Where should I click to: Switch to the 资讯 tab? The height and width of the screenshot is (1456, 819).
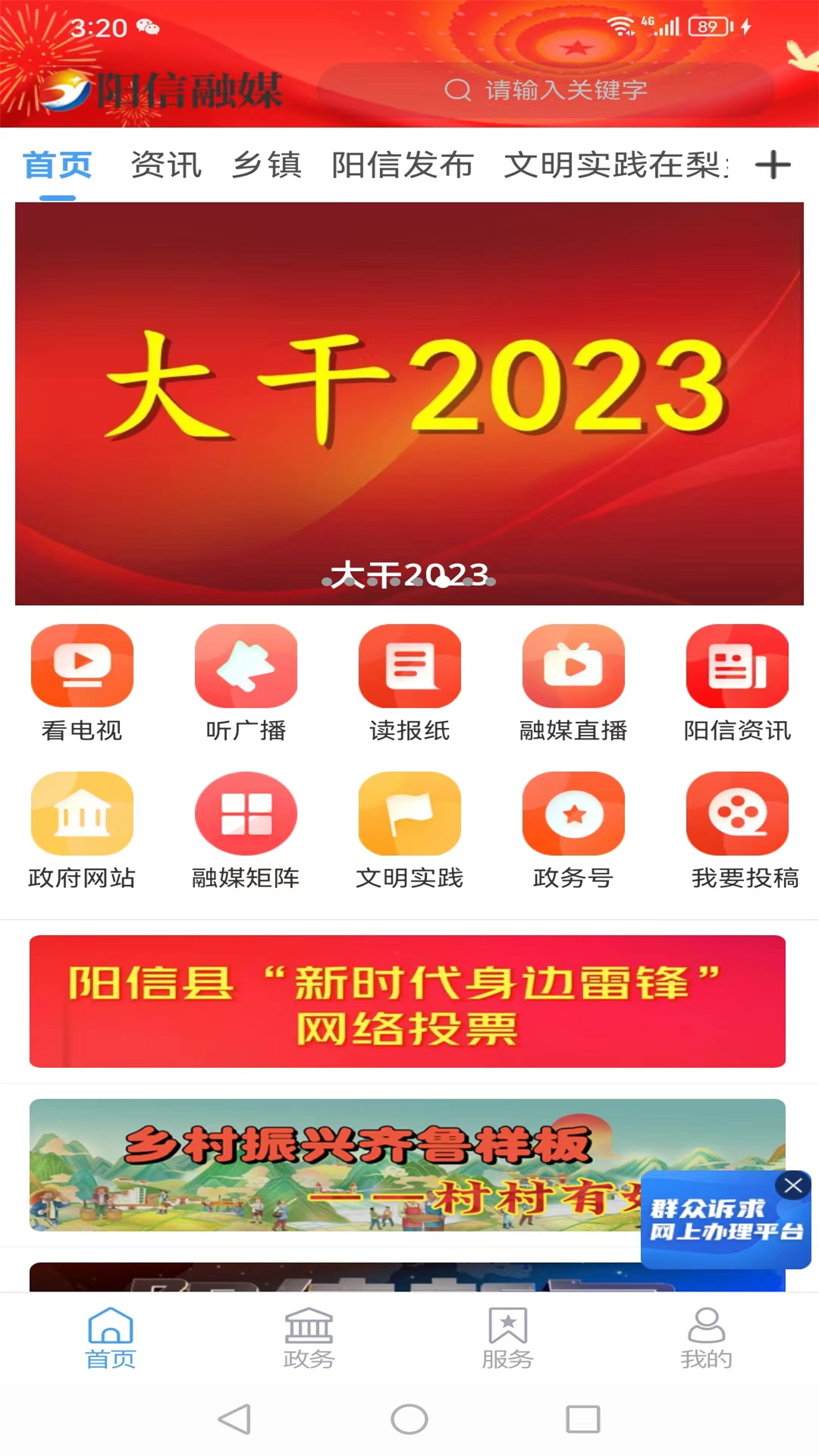tap(166, 165)
